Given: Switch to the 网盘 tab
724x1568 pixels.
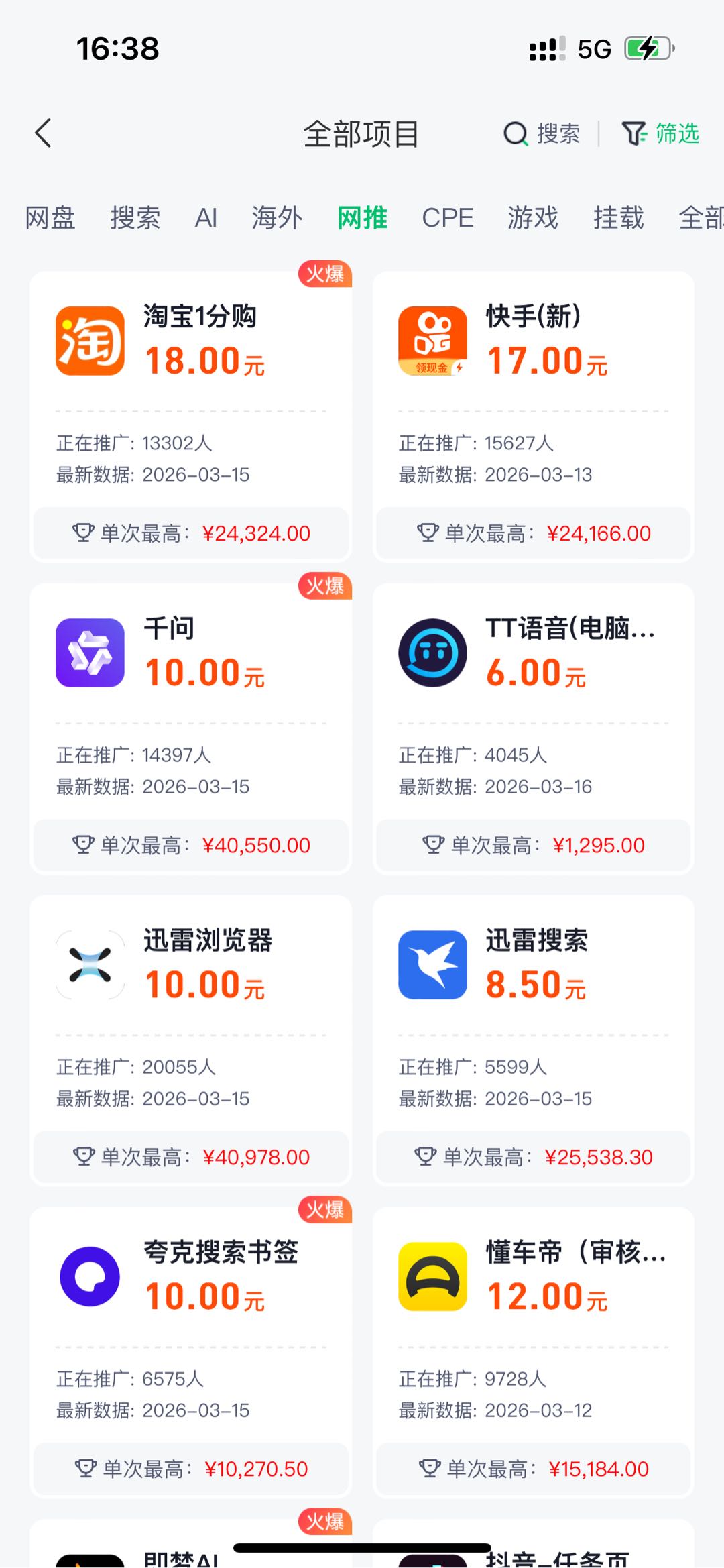Looking at the screenshot, I should (50, 218).
